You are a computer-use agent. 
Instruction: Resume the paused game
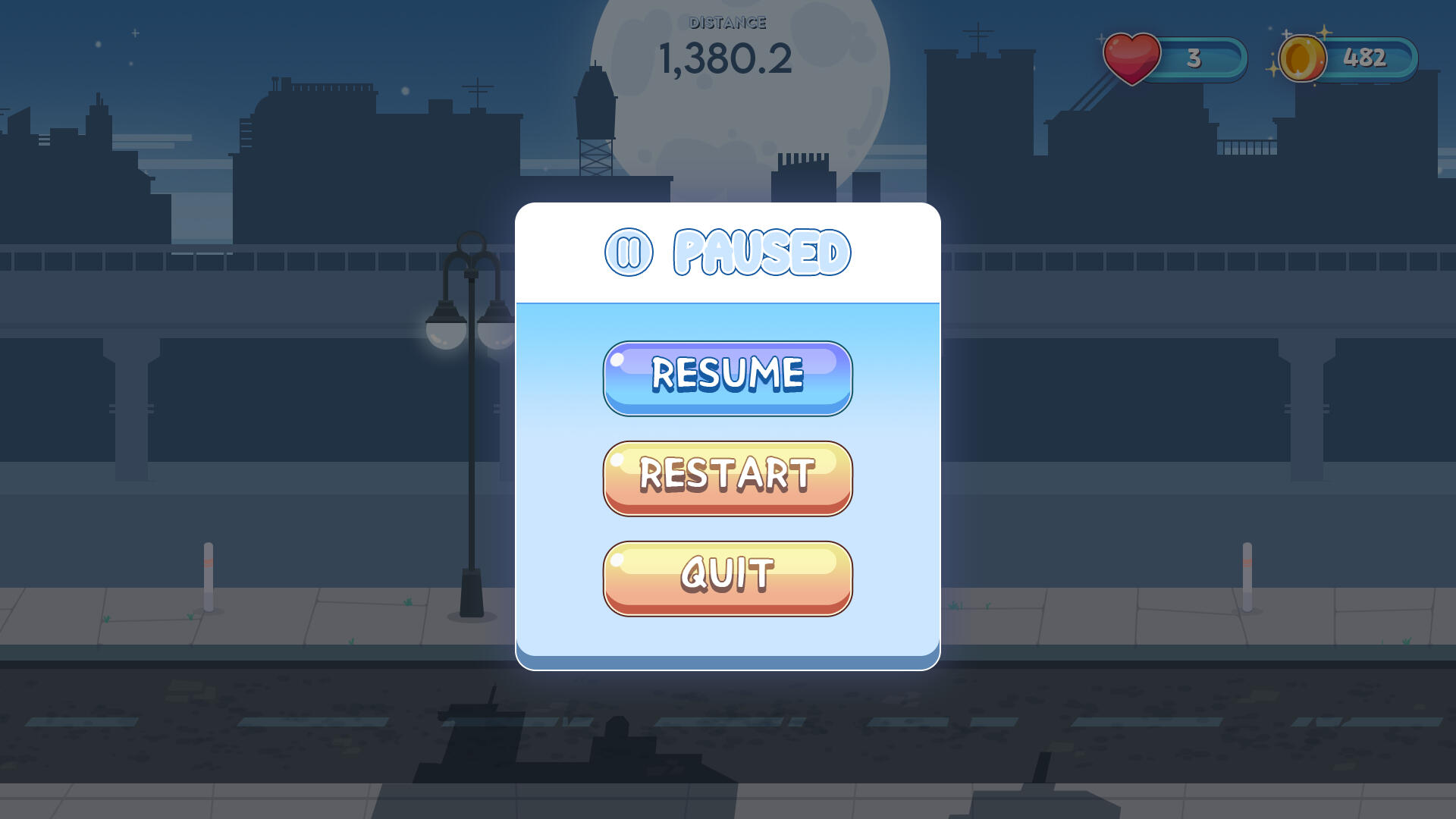pyautogui.click(x=727, y=378)
